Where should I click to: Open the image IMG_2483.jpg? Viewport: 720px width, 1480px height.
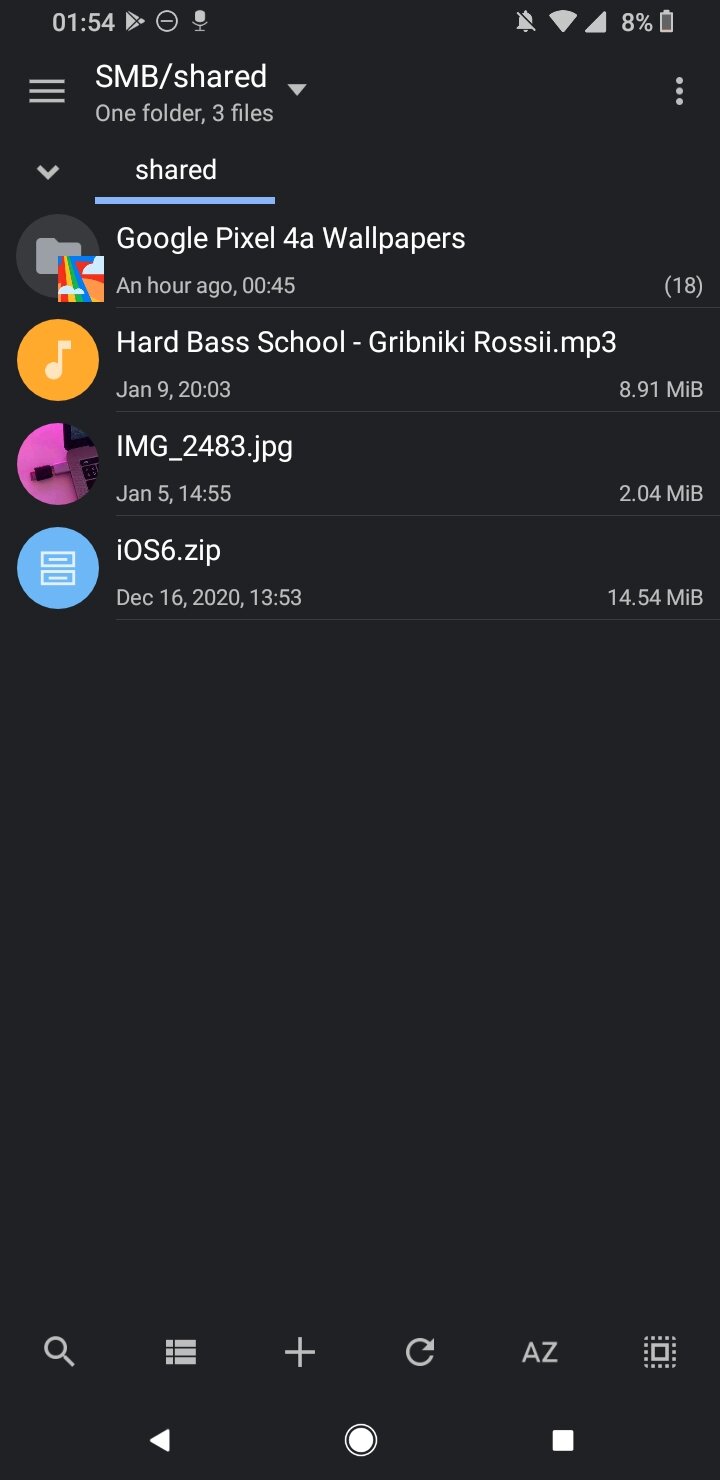click(360, 467)
